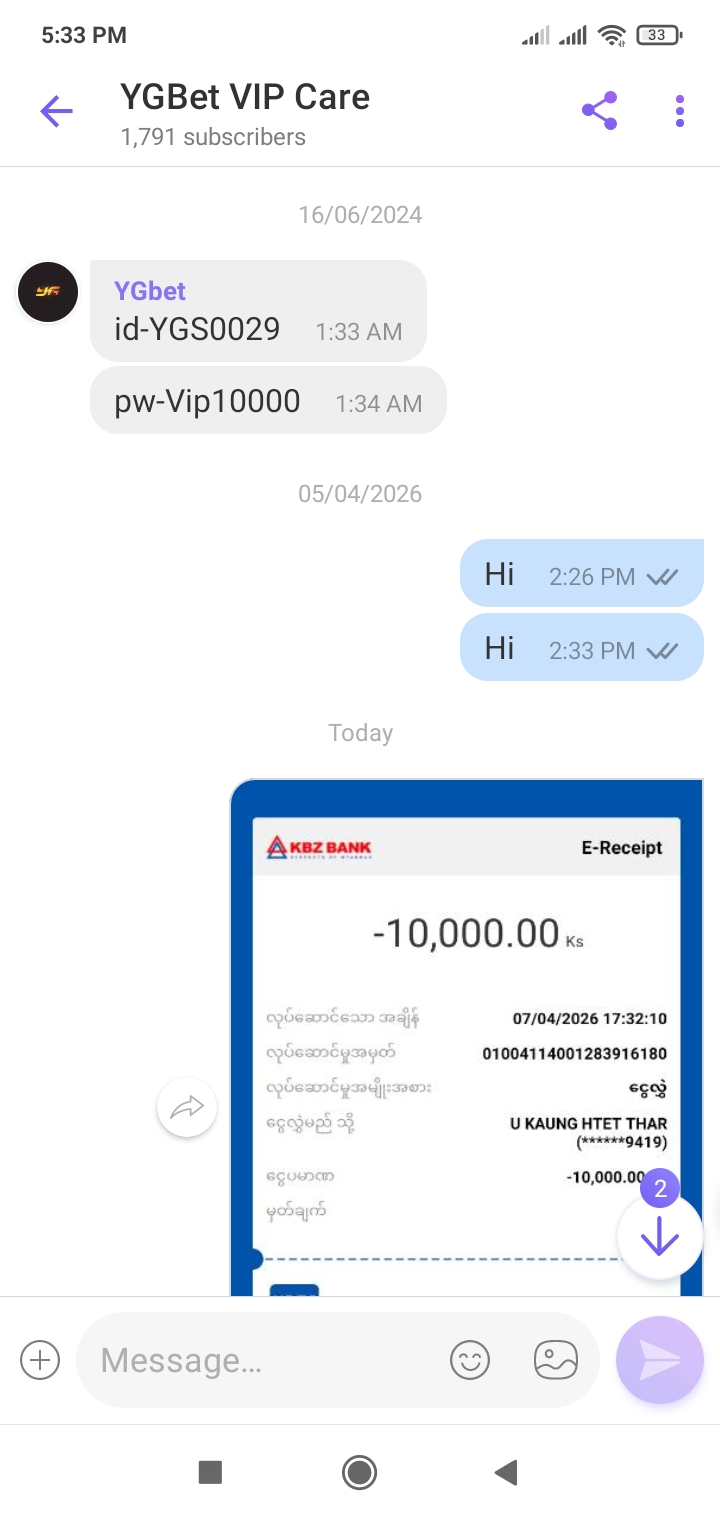The height and width of the screenshot is (1520, 720).
Task: Open the plus attachment menu
Action: pyautogui.click(x=40, y=1360)
